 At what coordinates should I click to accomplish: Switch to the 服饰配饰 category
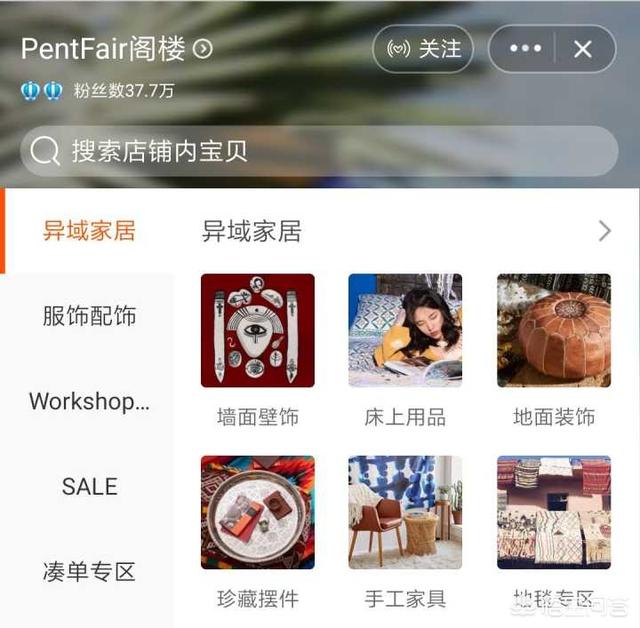coord(89,317)
